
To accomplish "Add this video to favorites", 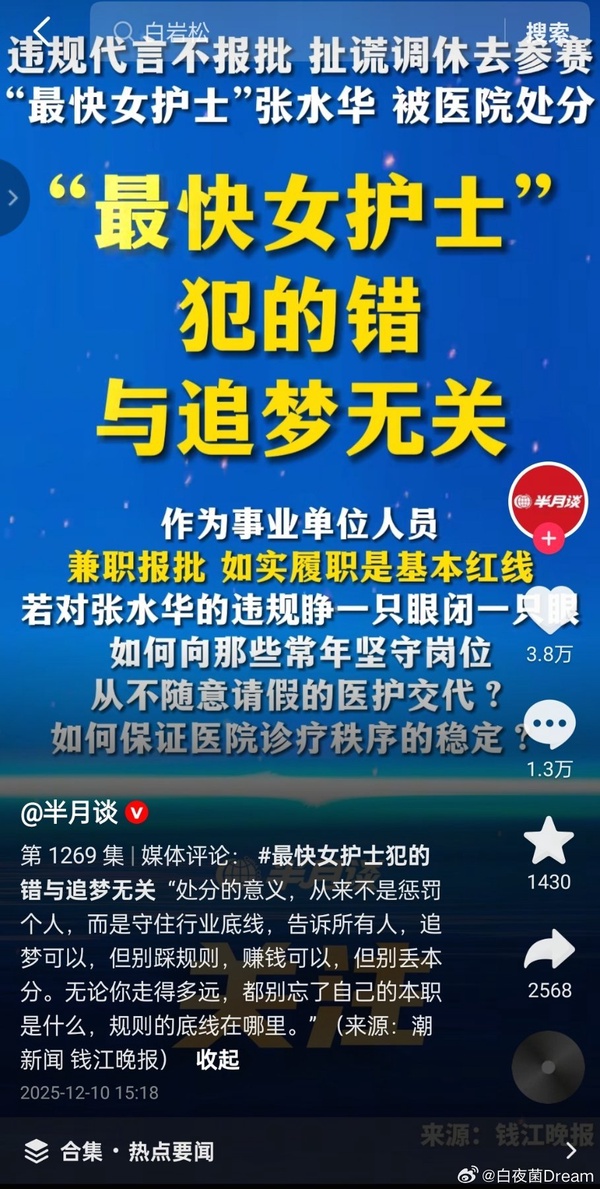I will click(549, 842).
